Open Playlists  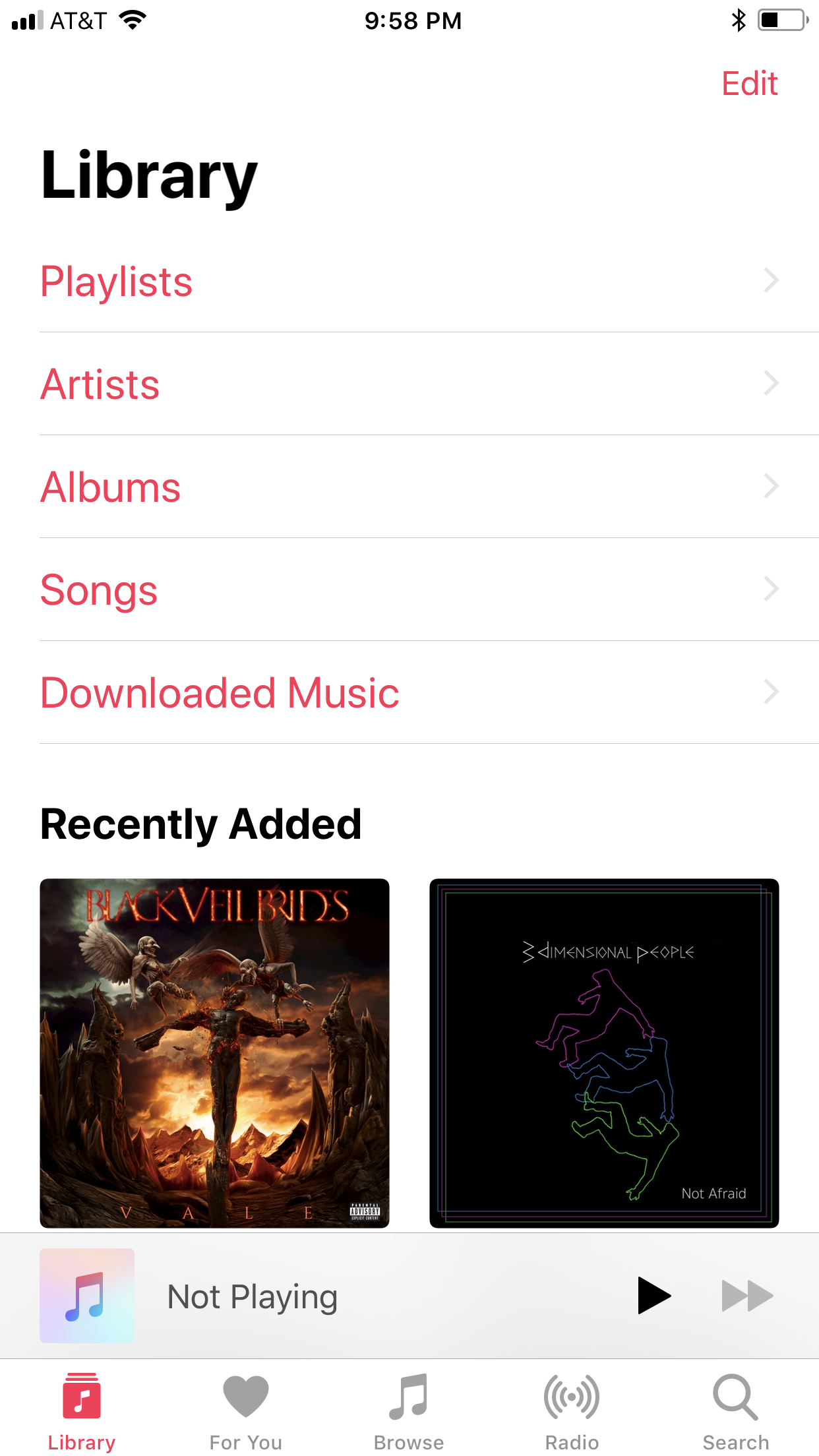click(409, 282)
